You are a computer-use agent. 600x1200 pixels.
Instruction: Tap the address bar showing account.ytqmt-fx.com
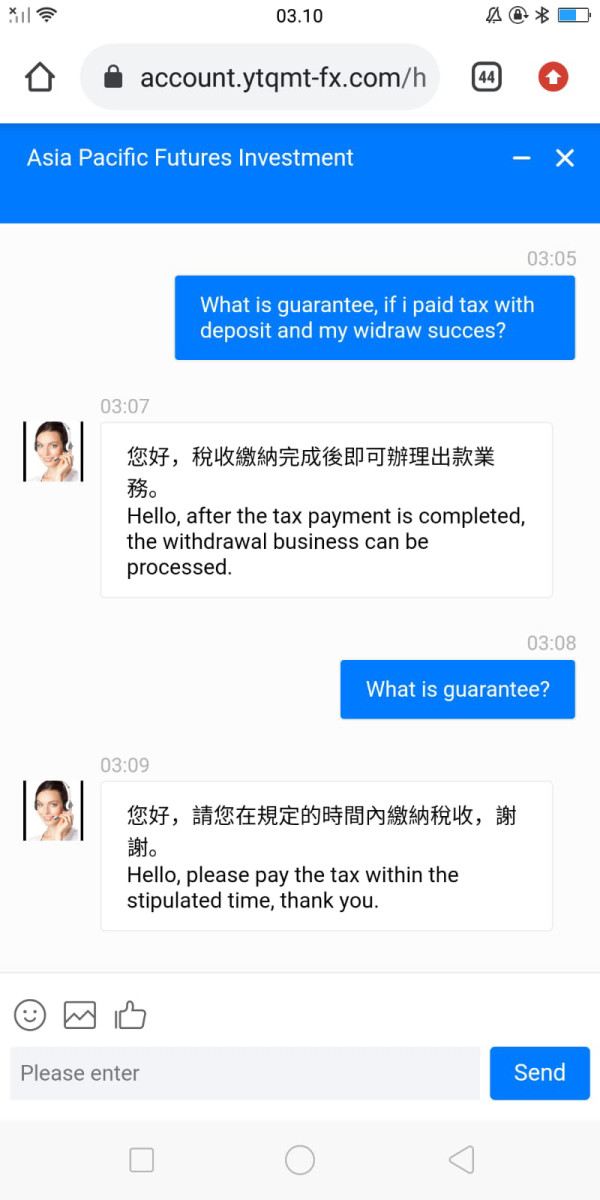[260, 77]
